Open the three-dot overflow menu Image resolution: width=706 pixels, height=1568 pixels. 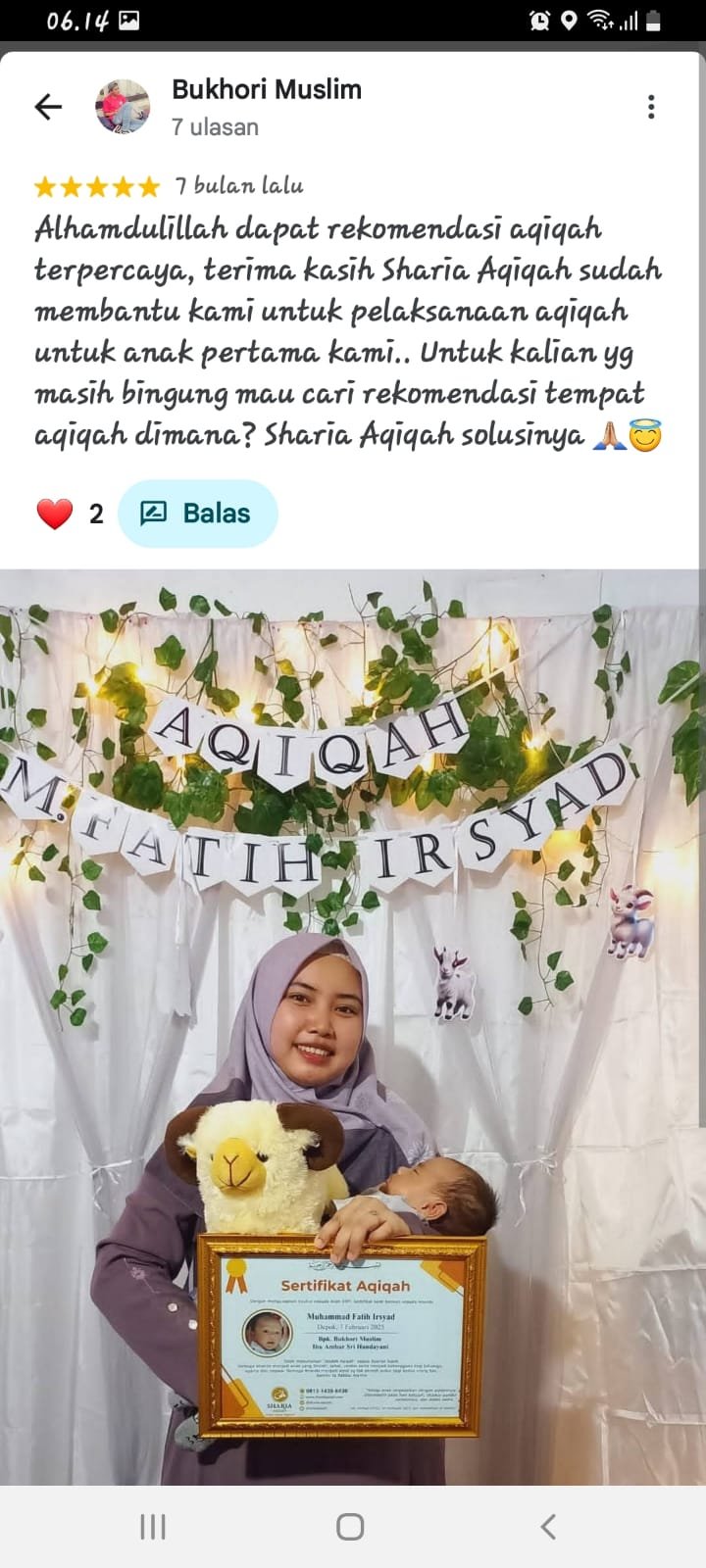651,107
